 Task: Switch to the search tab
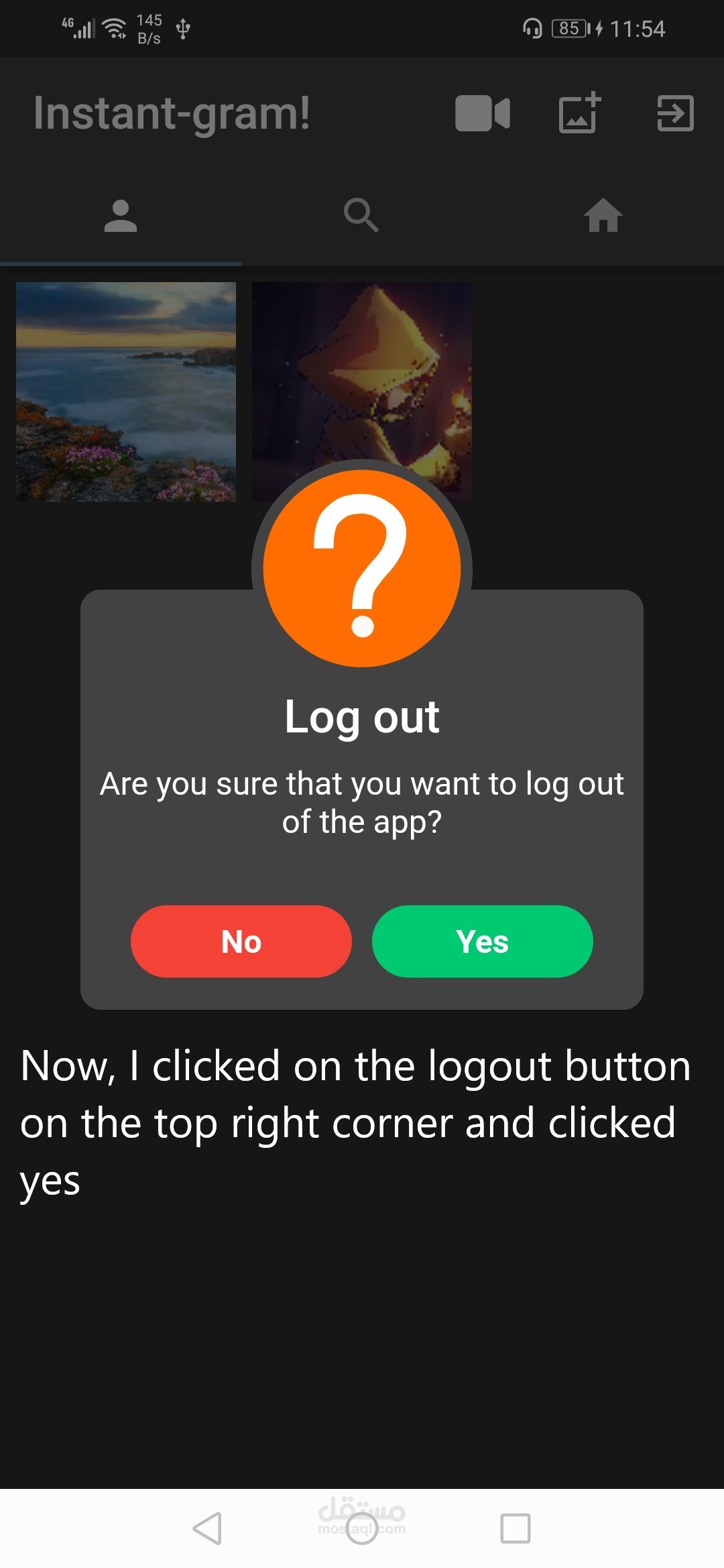(361, 216)
